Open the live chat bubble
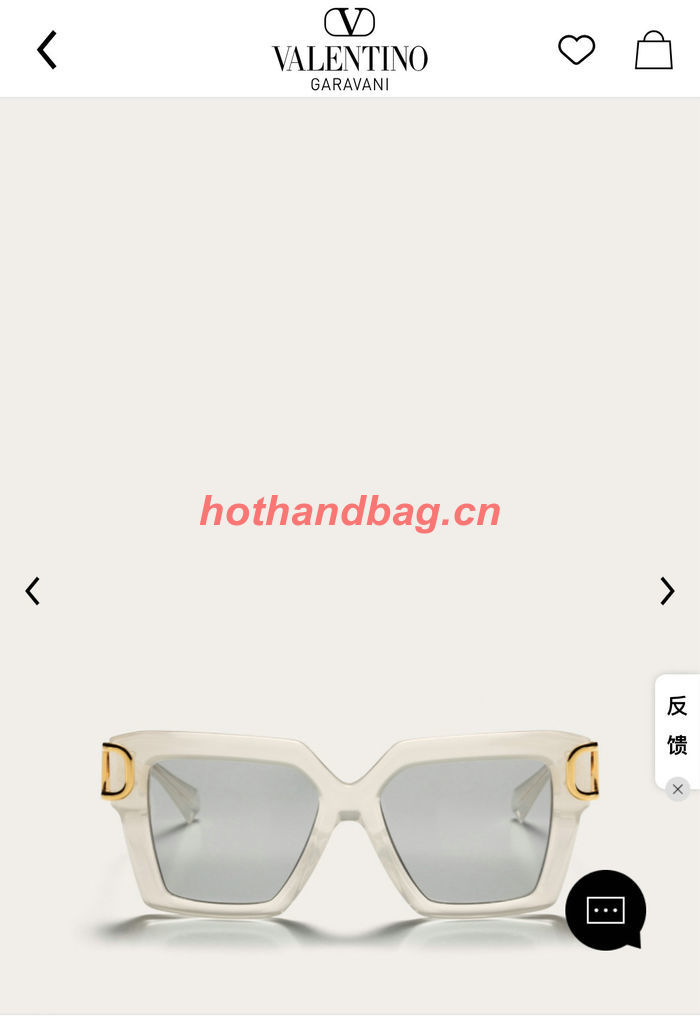This screenshot has width=700, height=1017. click(x=605, y=910)
